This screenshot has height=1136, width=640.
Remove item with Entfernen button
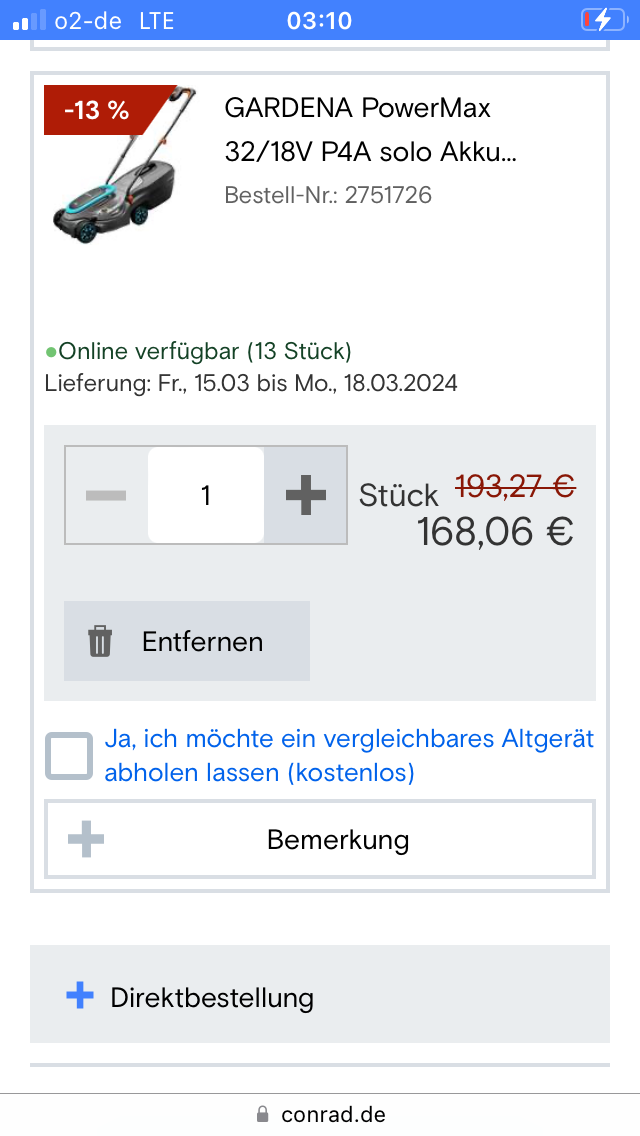(187, 641)
